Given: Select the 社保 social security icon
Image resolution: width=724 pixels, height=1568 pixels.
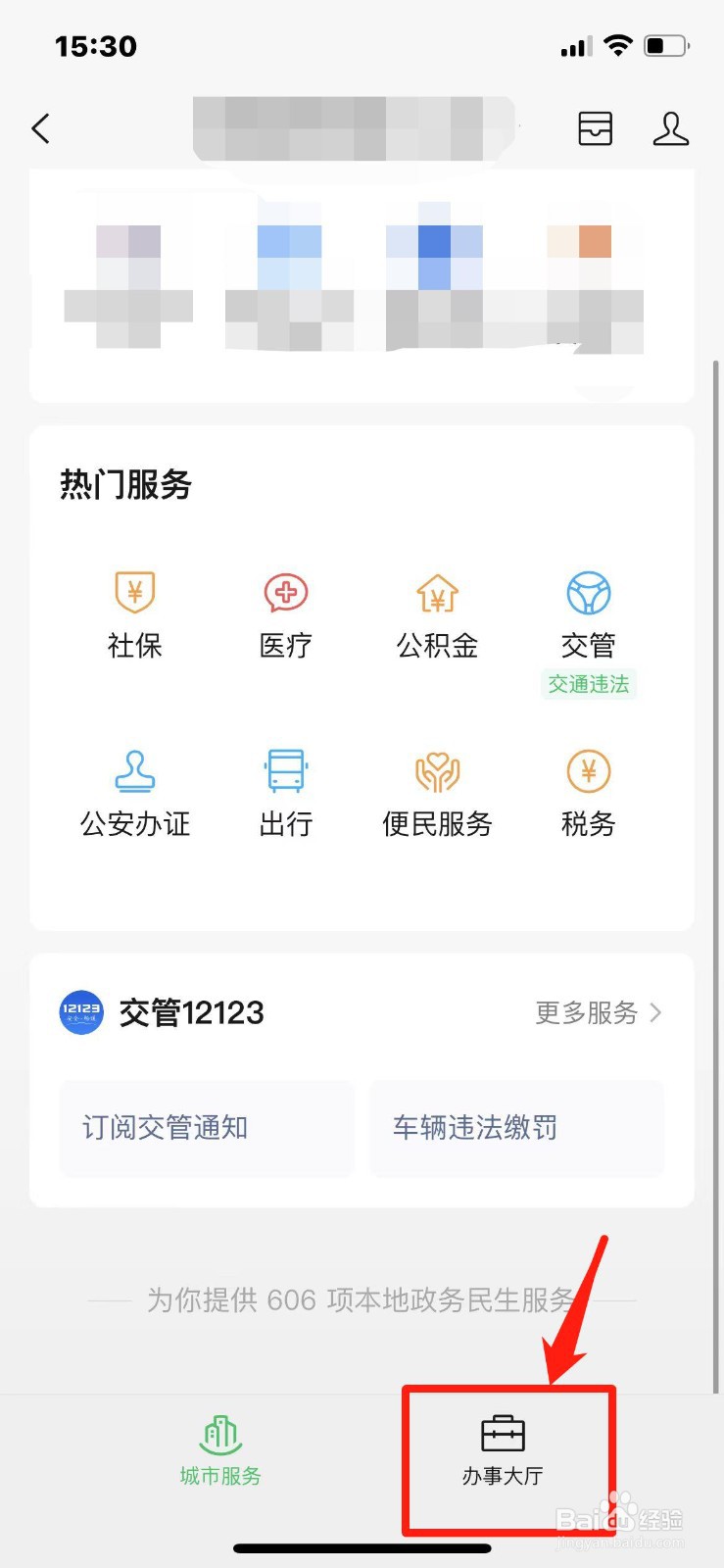Looking at the screenshot, I should coord(134,612).
